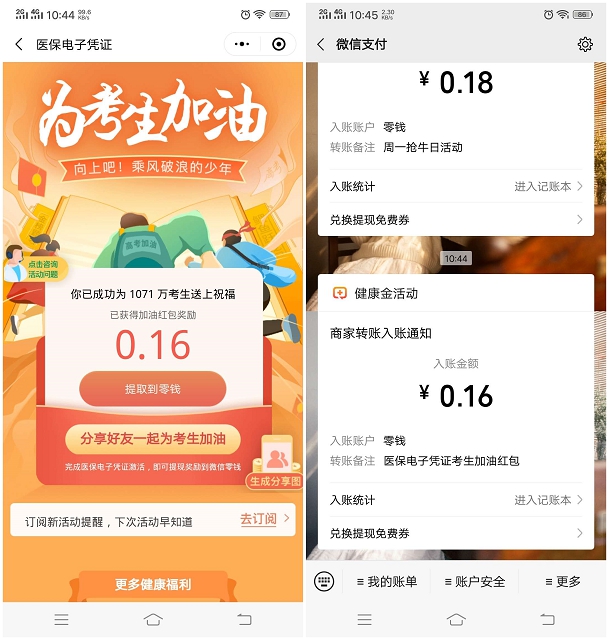Open the 健康金活动 account header
The height and width of the screenshot is (640, 609).
tap(456, 294)
